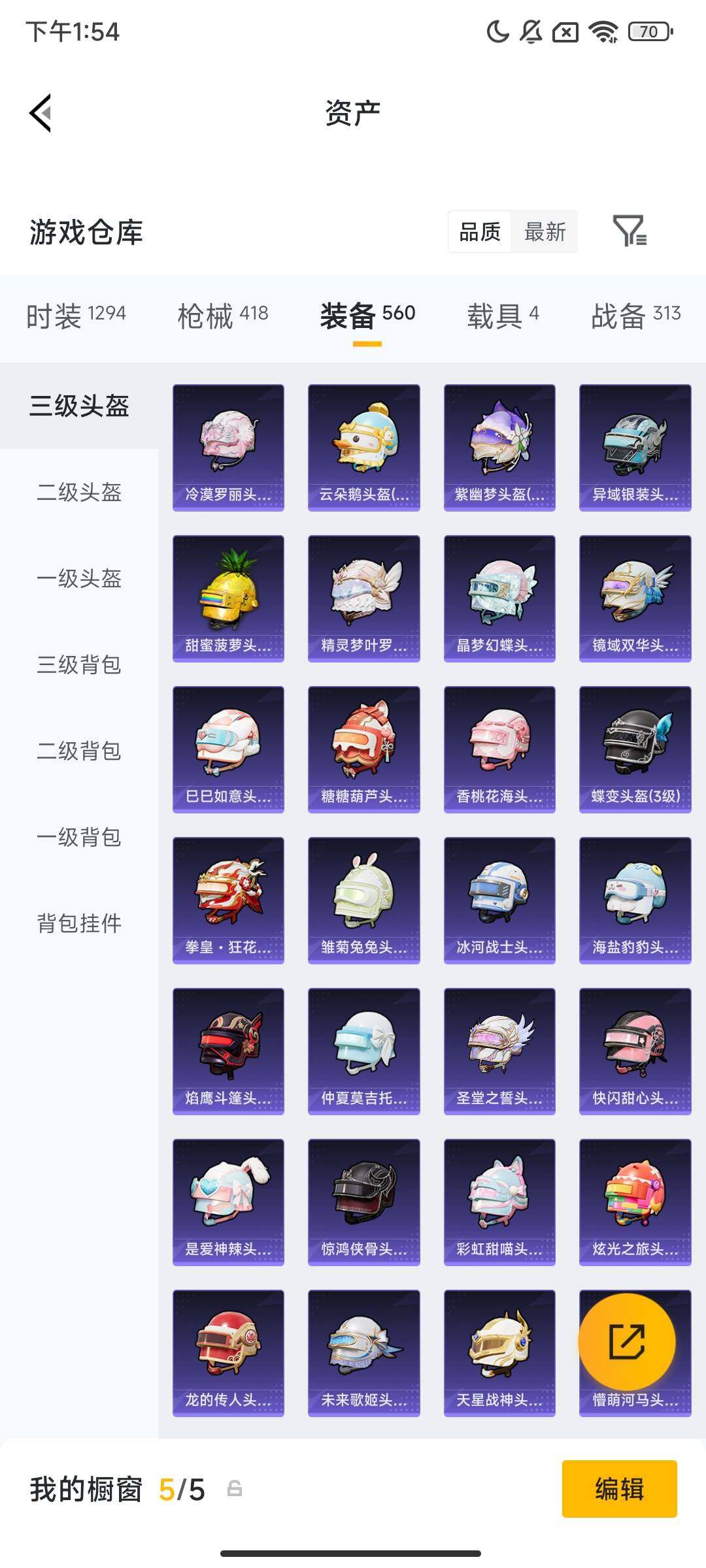Switch sorting to 最新

pyautogui.click(x=545, y=232)
